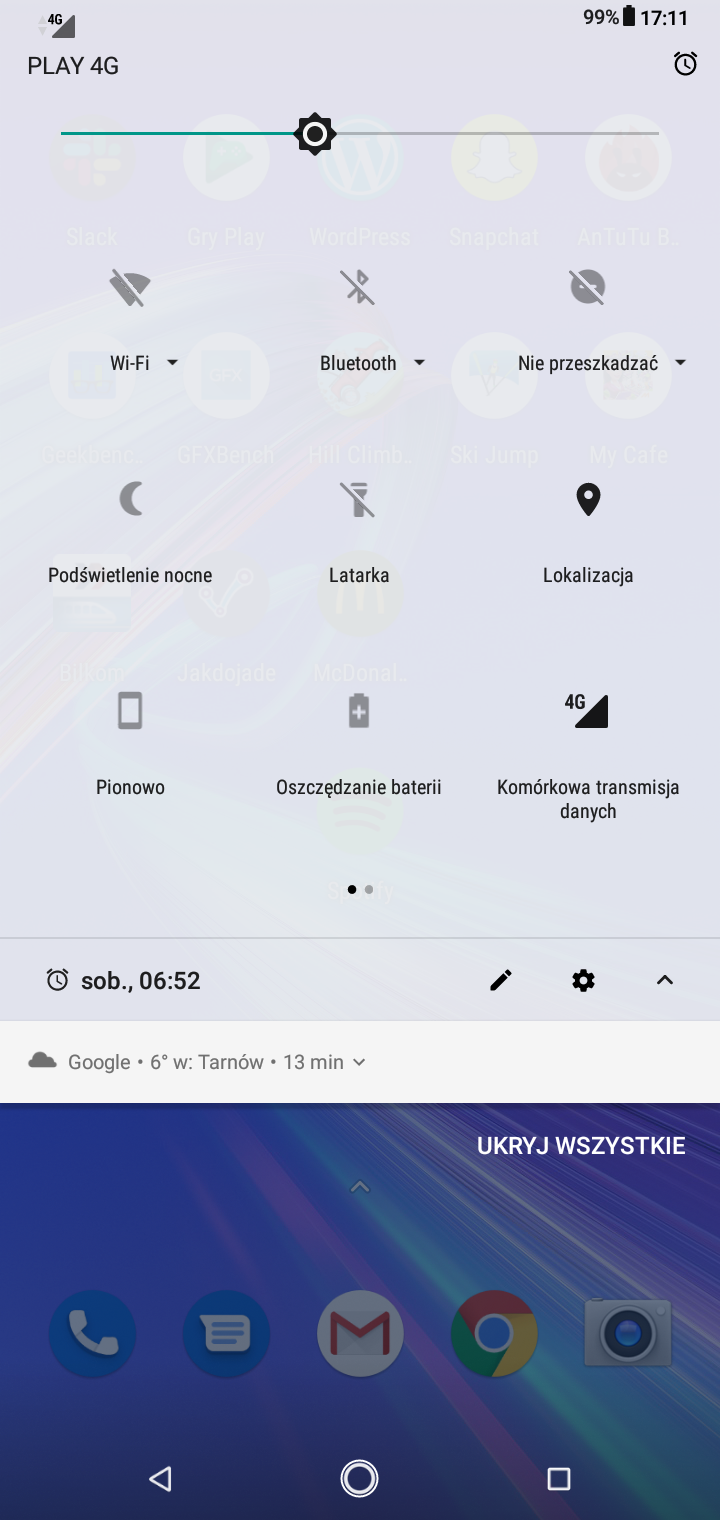Enable the Bluetooth quick tile
Viewport: 720px width, 1520px height.
[358, 288]
